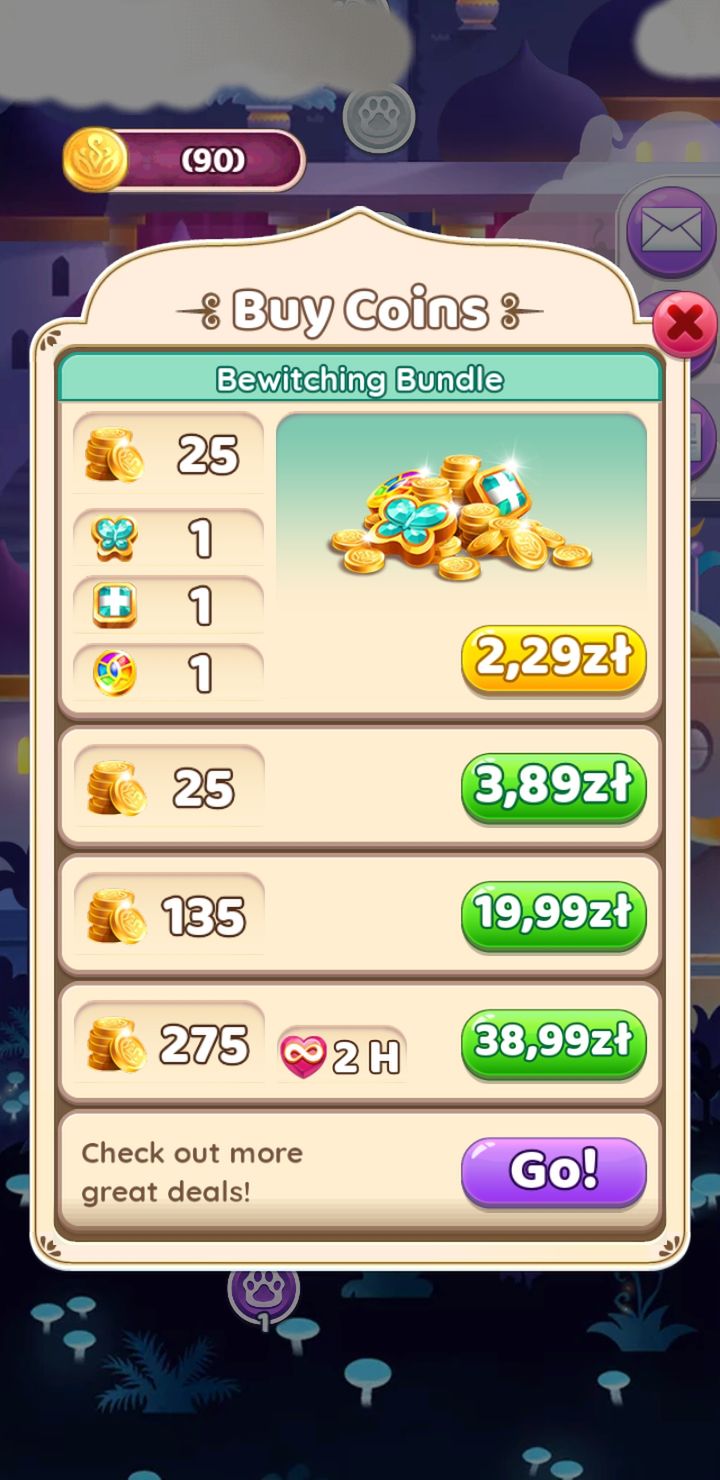
Task: Purchase 135 coins for 19,99zł
Action: (553, 916)
